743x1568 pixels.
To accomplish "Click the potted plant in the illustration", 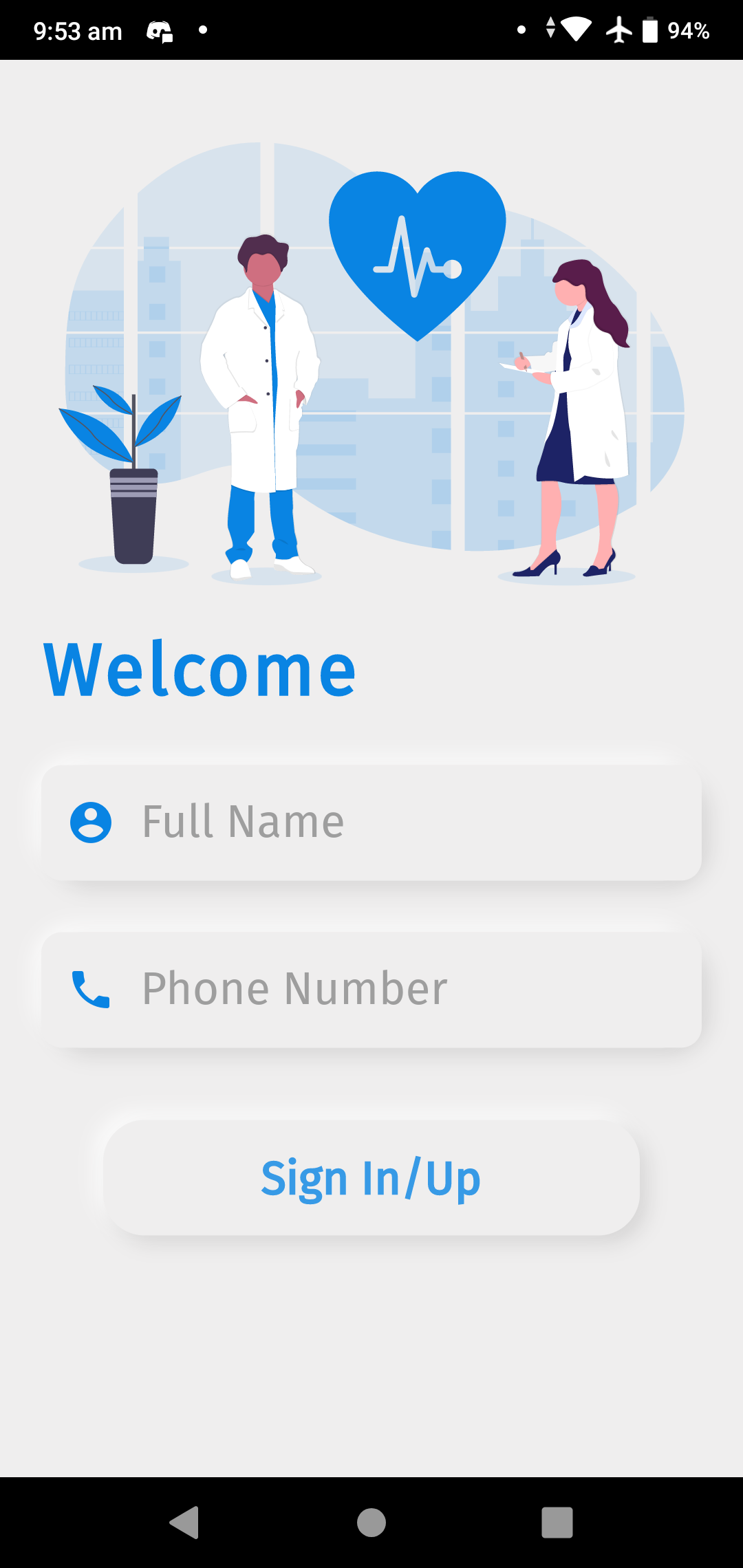I will 127,475.
